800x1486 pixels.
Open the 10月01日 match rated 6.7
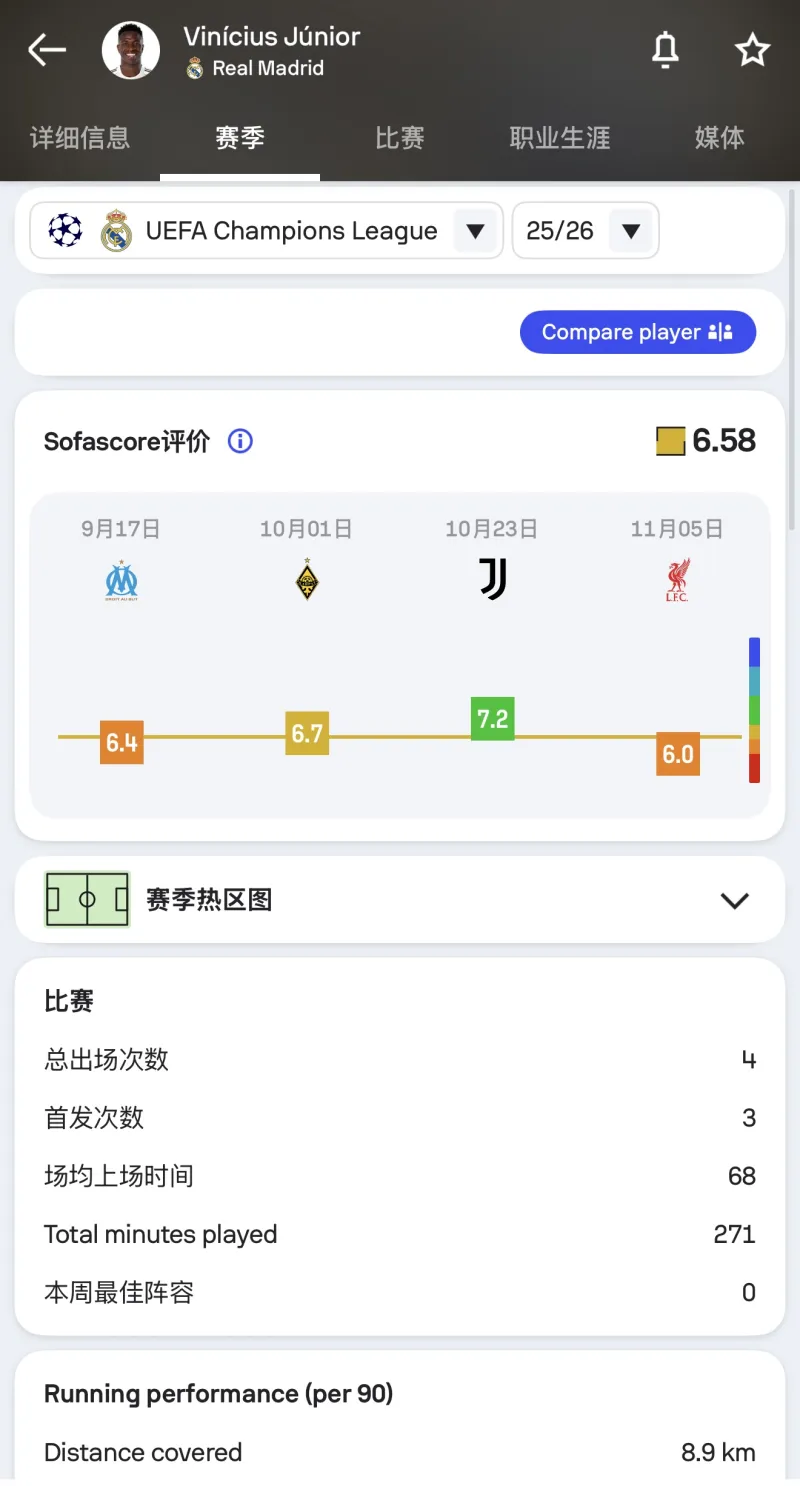pyautogui.click(x=307, y=733)
